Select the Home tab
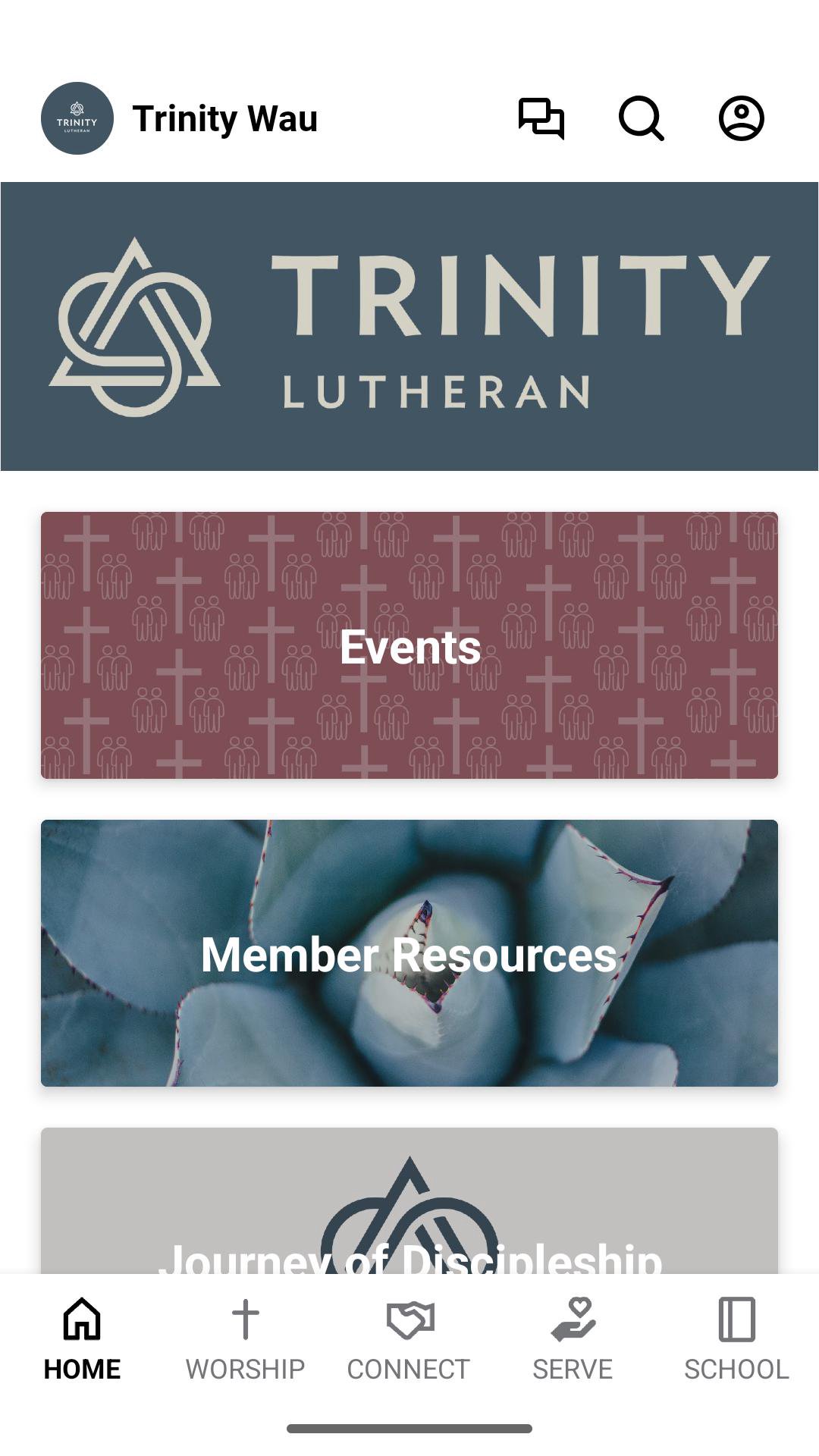The width and height of the screenshot is (819, 1456). 82,1339
